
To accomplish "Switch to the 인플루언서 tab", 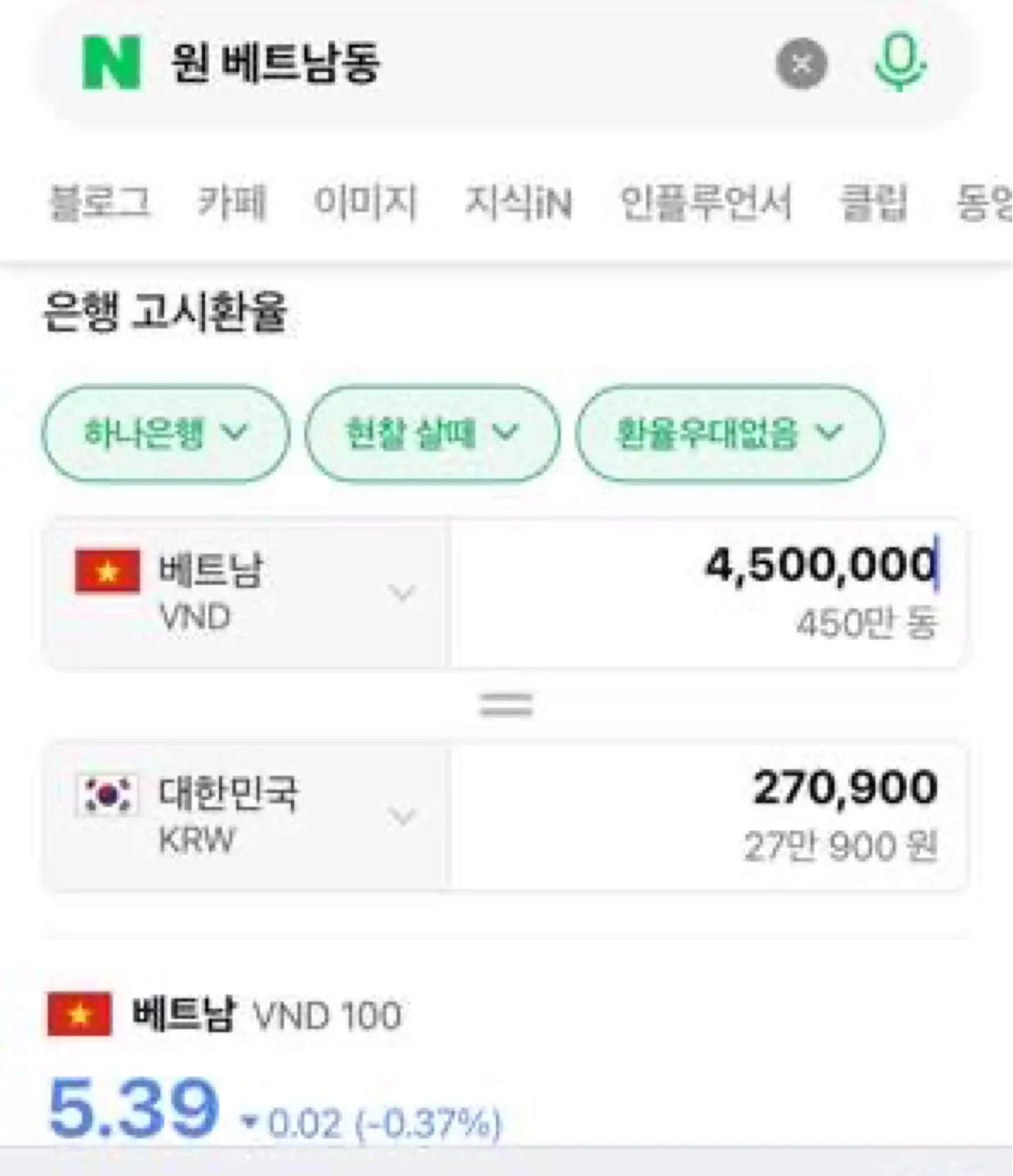I will click(x=706, y=202).
